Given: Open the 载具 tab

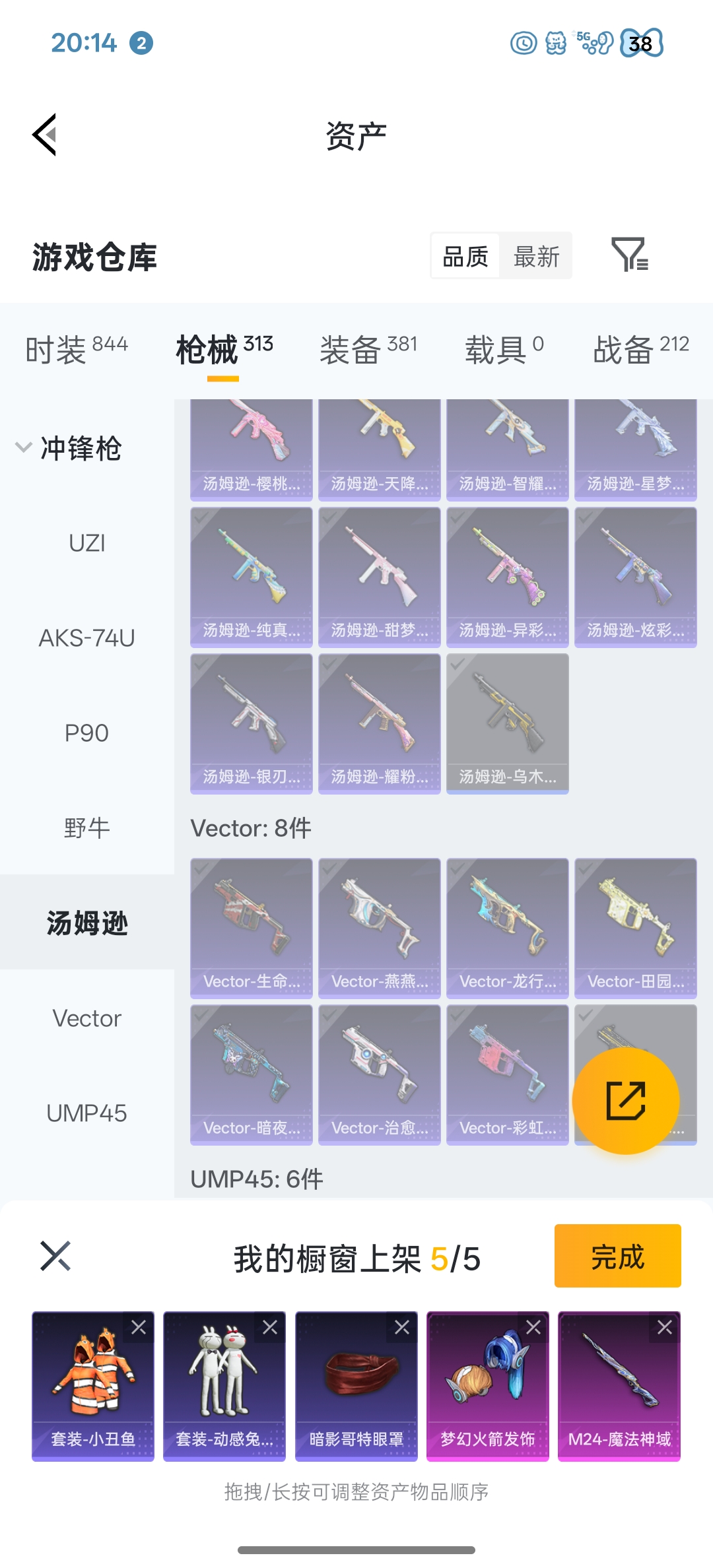Looking at the screenshot, I should coord(504,349).
